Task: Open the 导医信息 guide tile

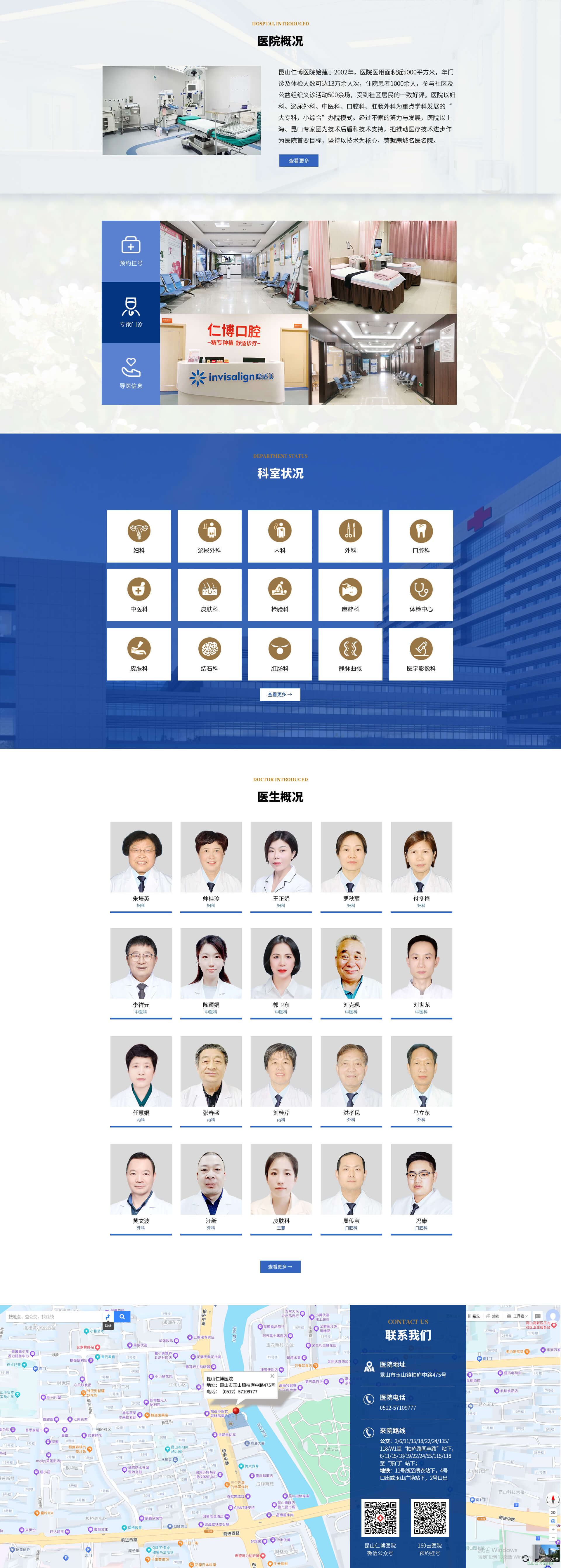Action: [131, 374]
